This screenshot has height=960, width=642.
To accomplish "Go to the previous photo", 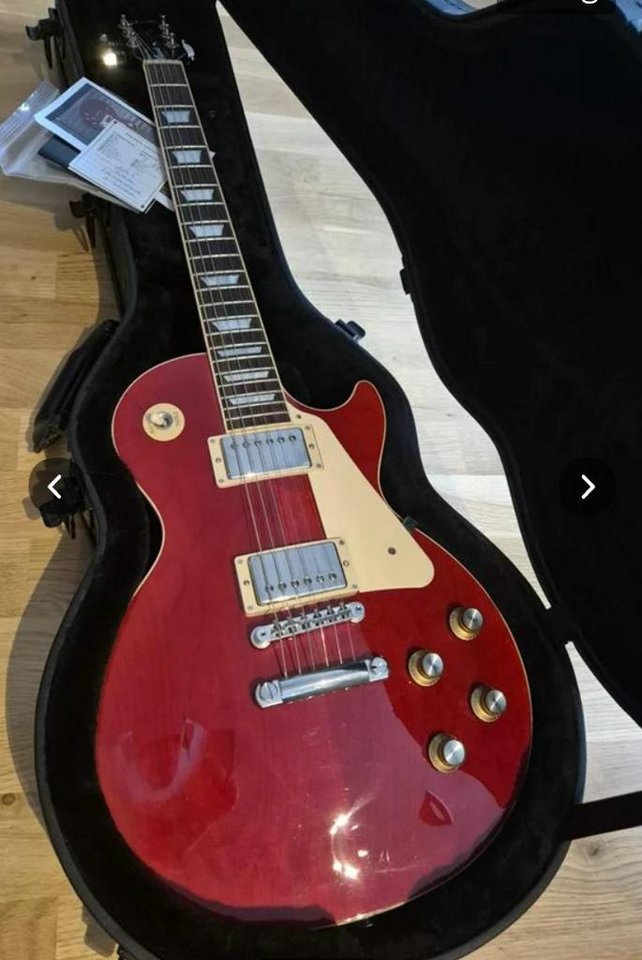I will [55, 487].
